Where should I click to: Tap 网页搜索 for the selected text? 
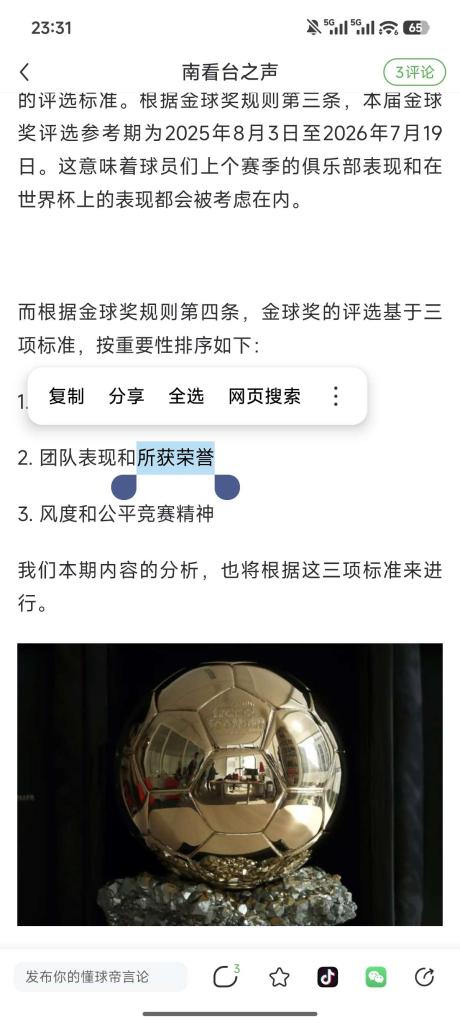tap(264, 396)
